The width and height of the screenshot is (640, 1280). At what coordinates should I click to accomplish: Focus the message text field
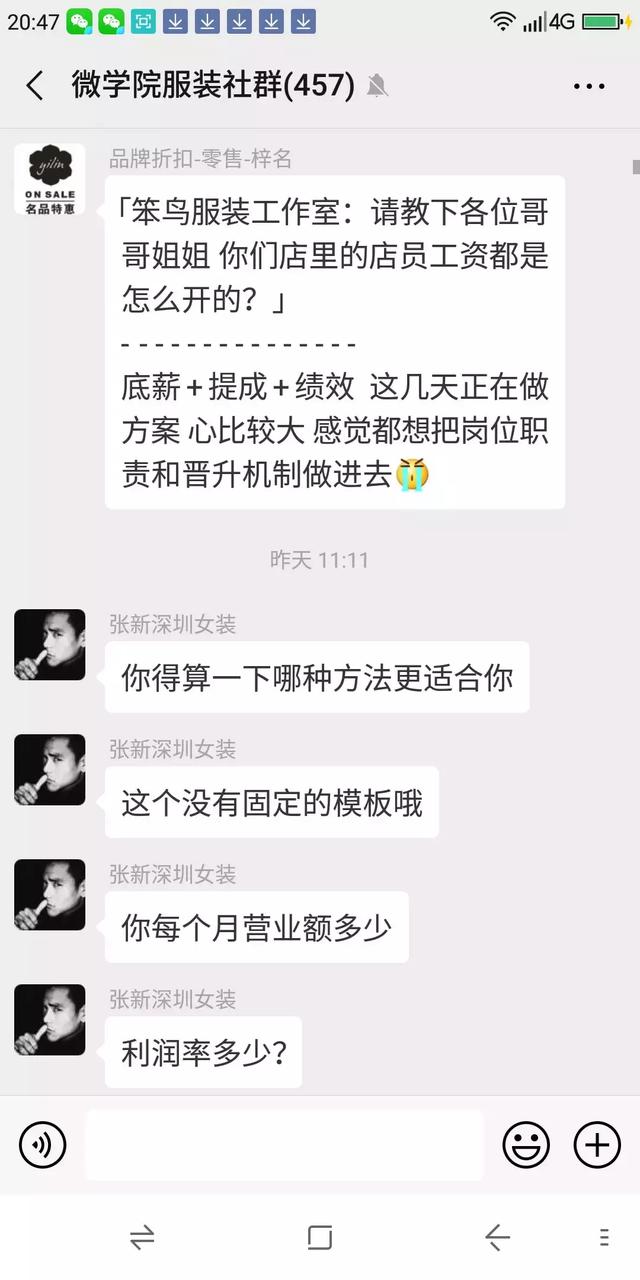tap(284, 1144)
